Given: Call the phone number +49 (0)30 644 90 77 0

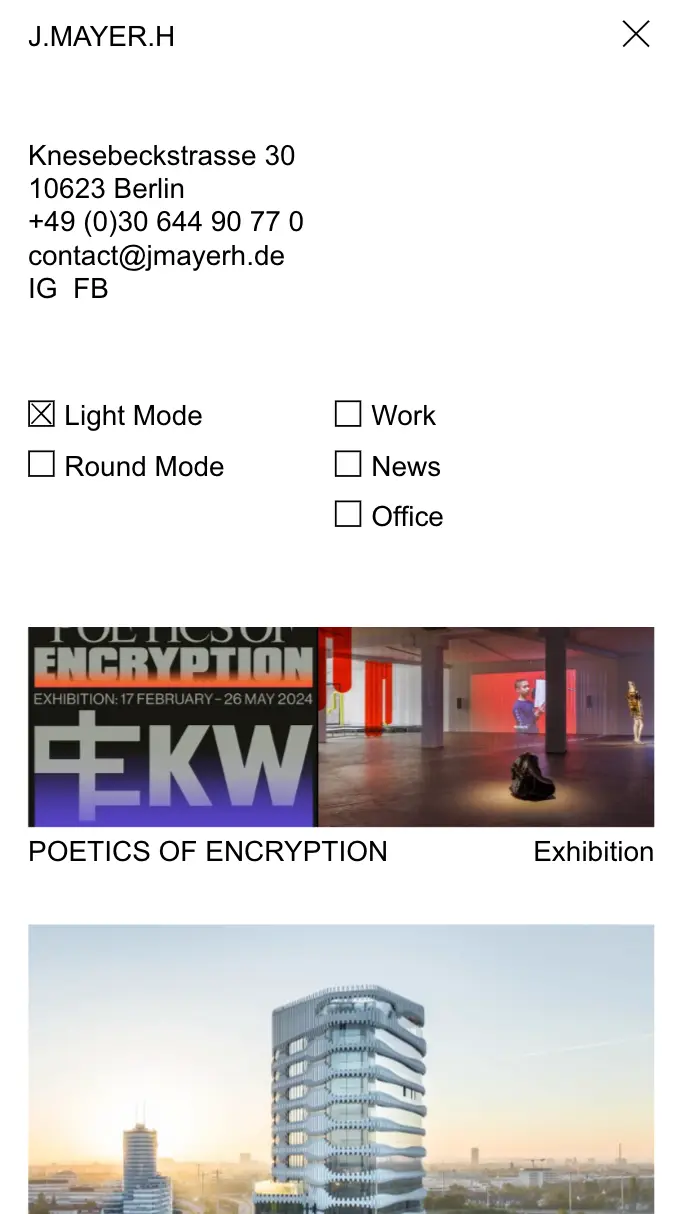Looking at the screenshot, I should click(x=166, y=221).
